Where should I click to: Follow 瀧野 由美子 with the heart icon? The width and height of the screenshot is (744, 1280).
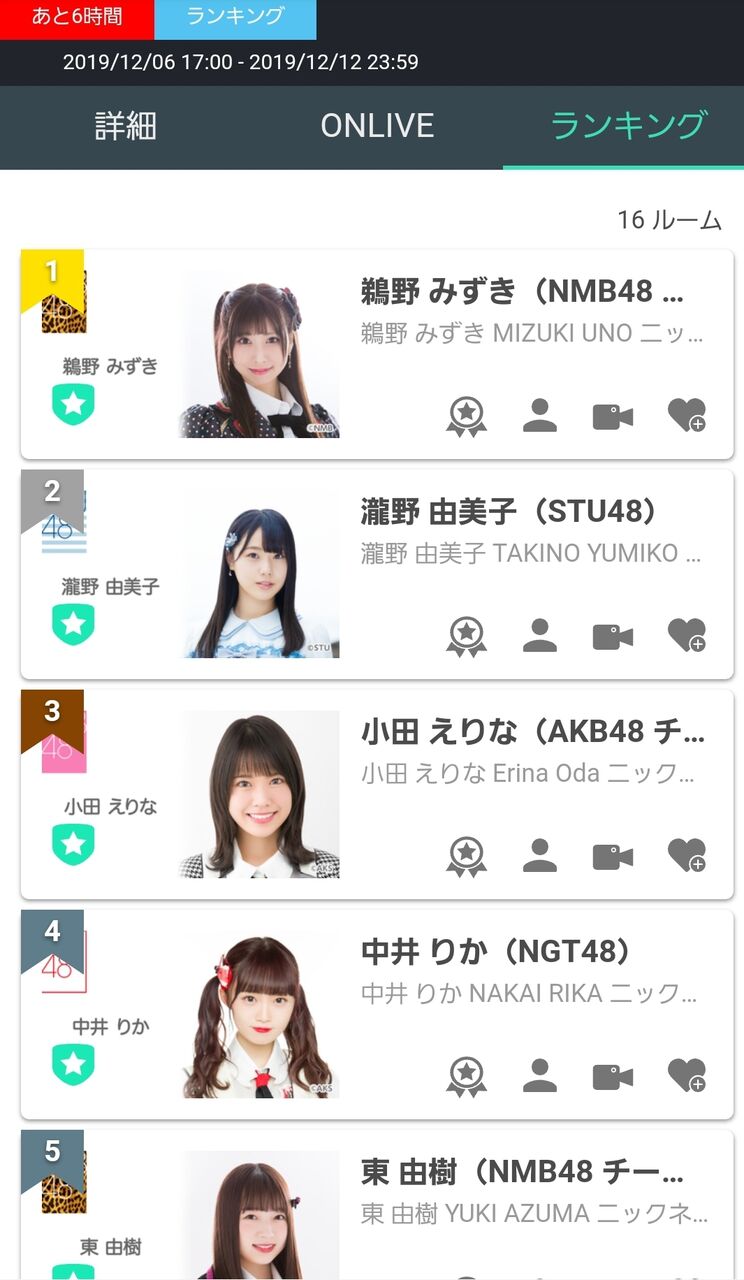pos(687,635)
